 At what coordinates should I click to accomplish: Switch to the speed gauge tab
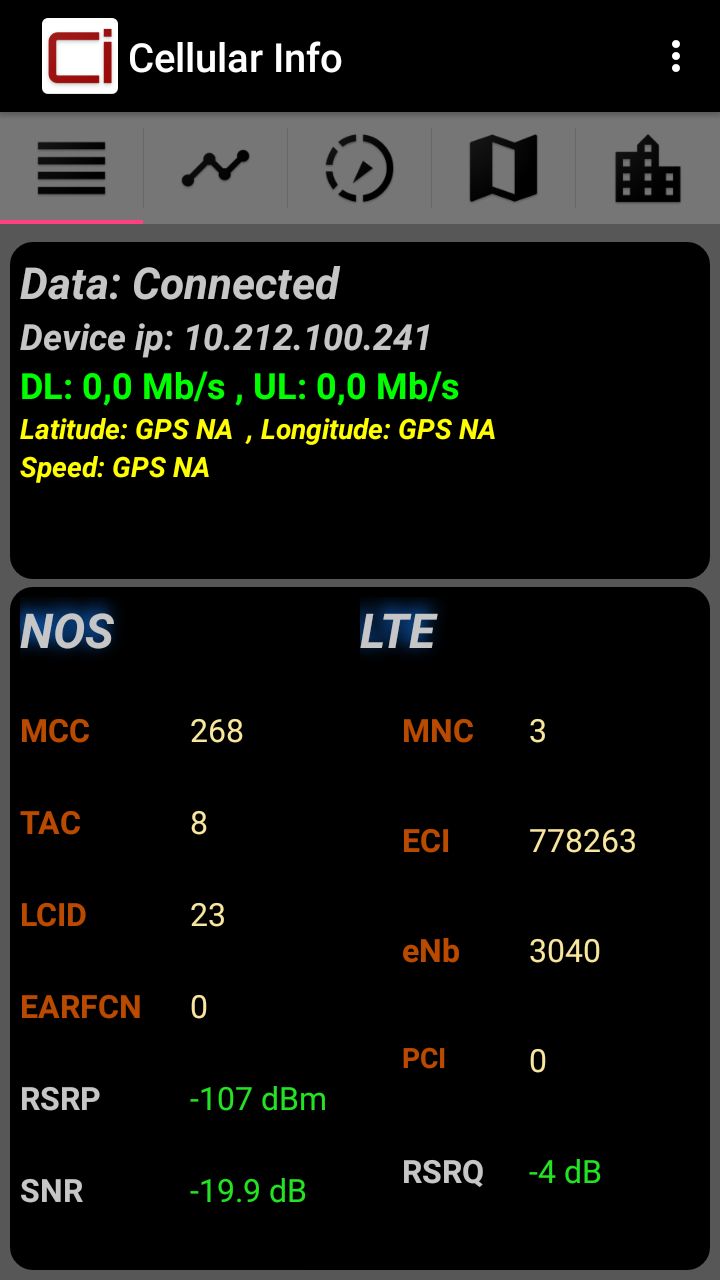point(360,168)
